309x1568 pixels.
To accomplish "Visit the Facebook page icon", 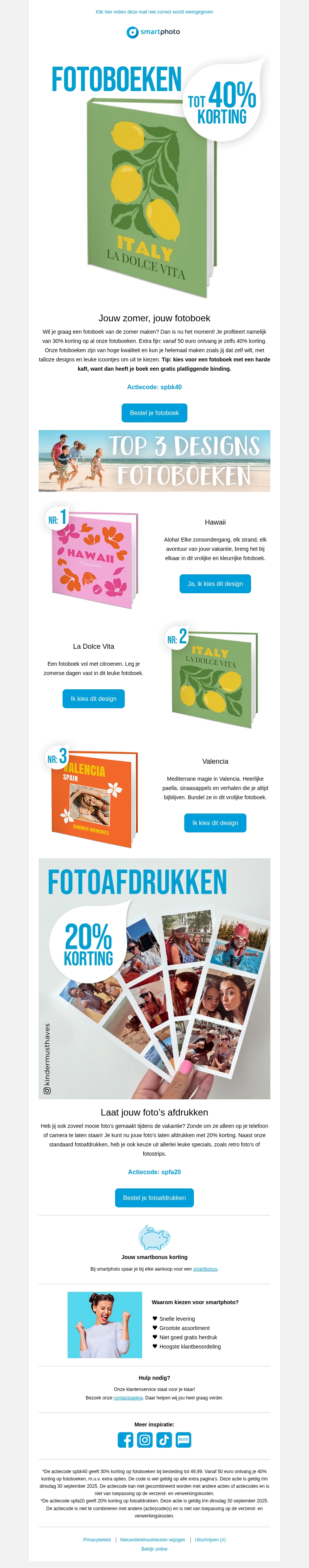I will [126, 1440].
